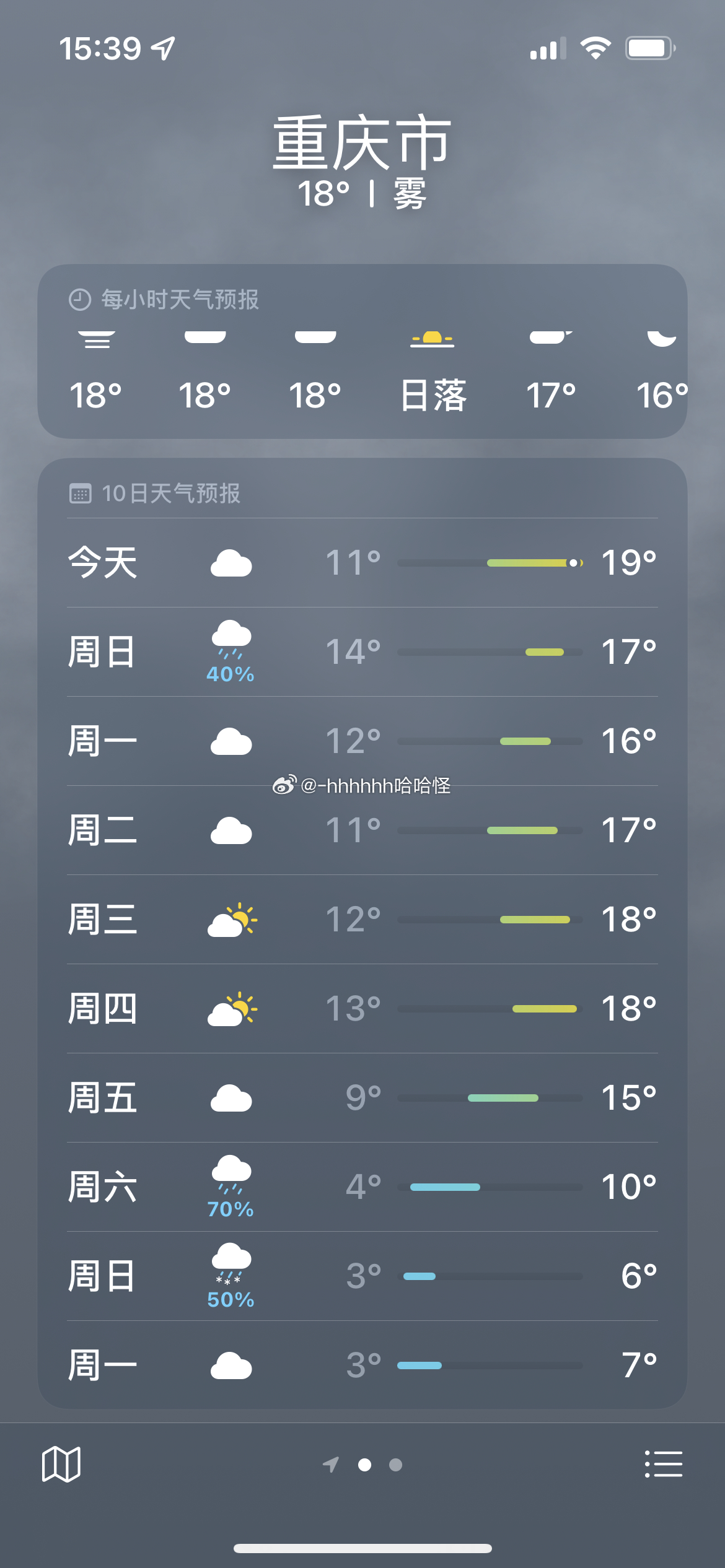This screenshot has height=1568, width=725.
Task: Tap the 40% rain probability for 周日
Action: point(230,675)
